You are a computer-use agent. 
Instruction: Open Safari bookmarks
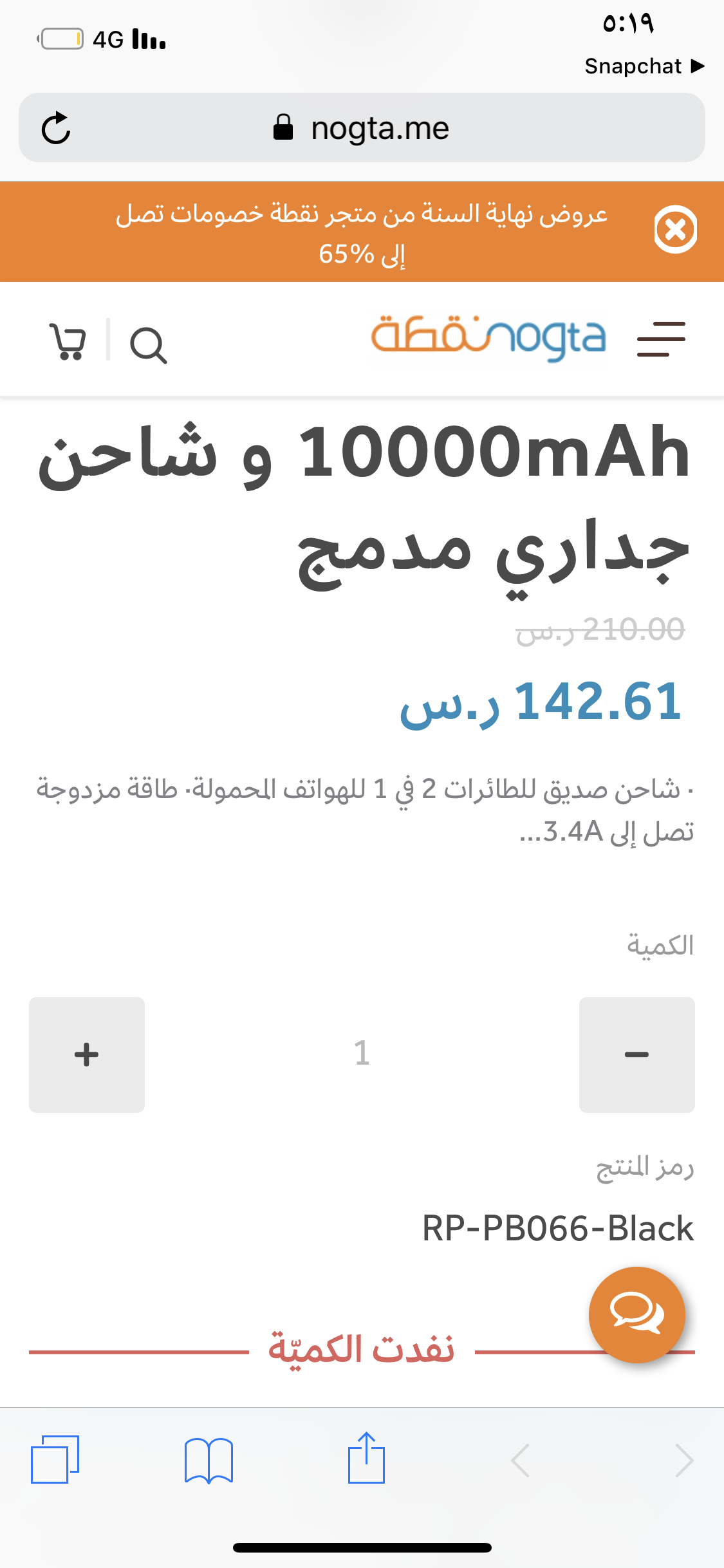click(x=209, y=1460)
